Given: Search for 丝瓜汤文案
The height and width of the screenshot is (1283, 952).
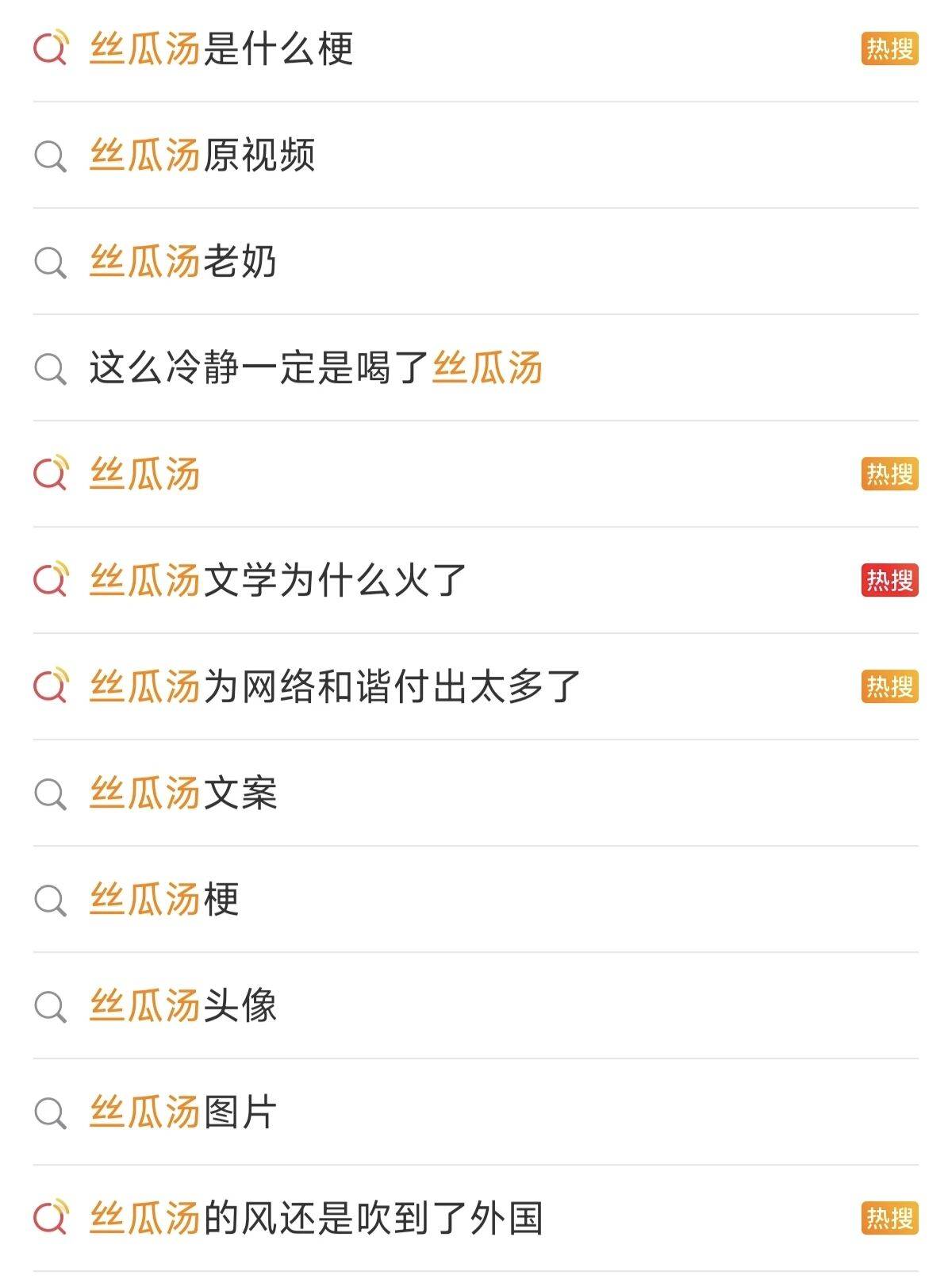Looking at the screenshot, I should point(183,793).
